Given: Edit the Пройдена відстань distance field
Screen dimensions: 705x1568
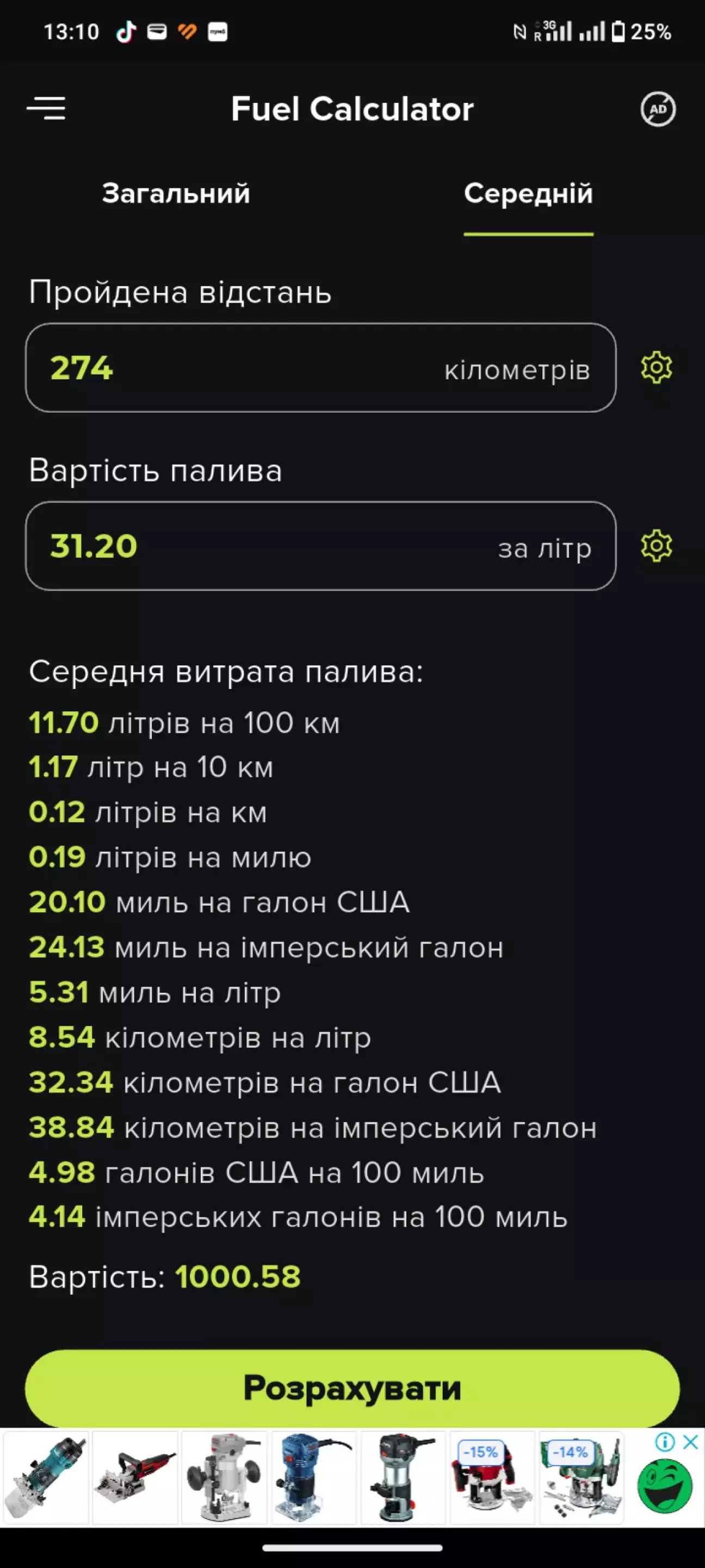Looking at the screenshot, I should [x=320, y=368].
